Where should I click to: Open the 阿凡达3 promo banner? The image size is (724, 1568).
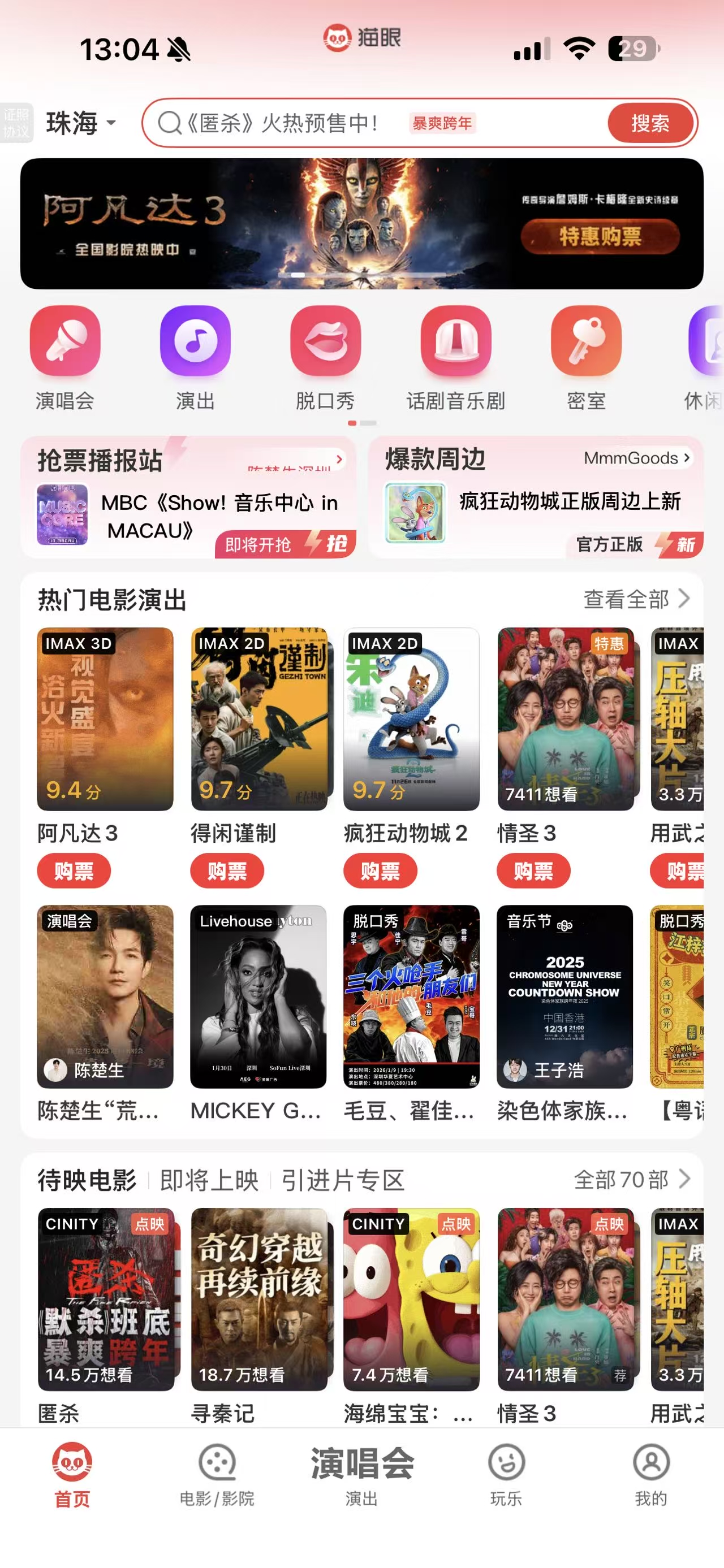(361, 223)
